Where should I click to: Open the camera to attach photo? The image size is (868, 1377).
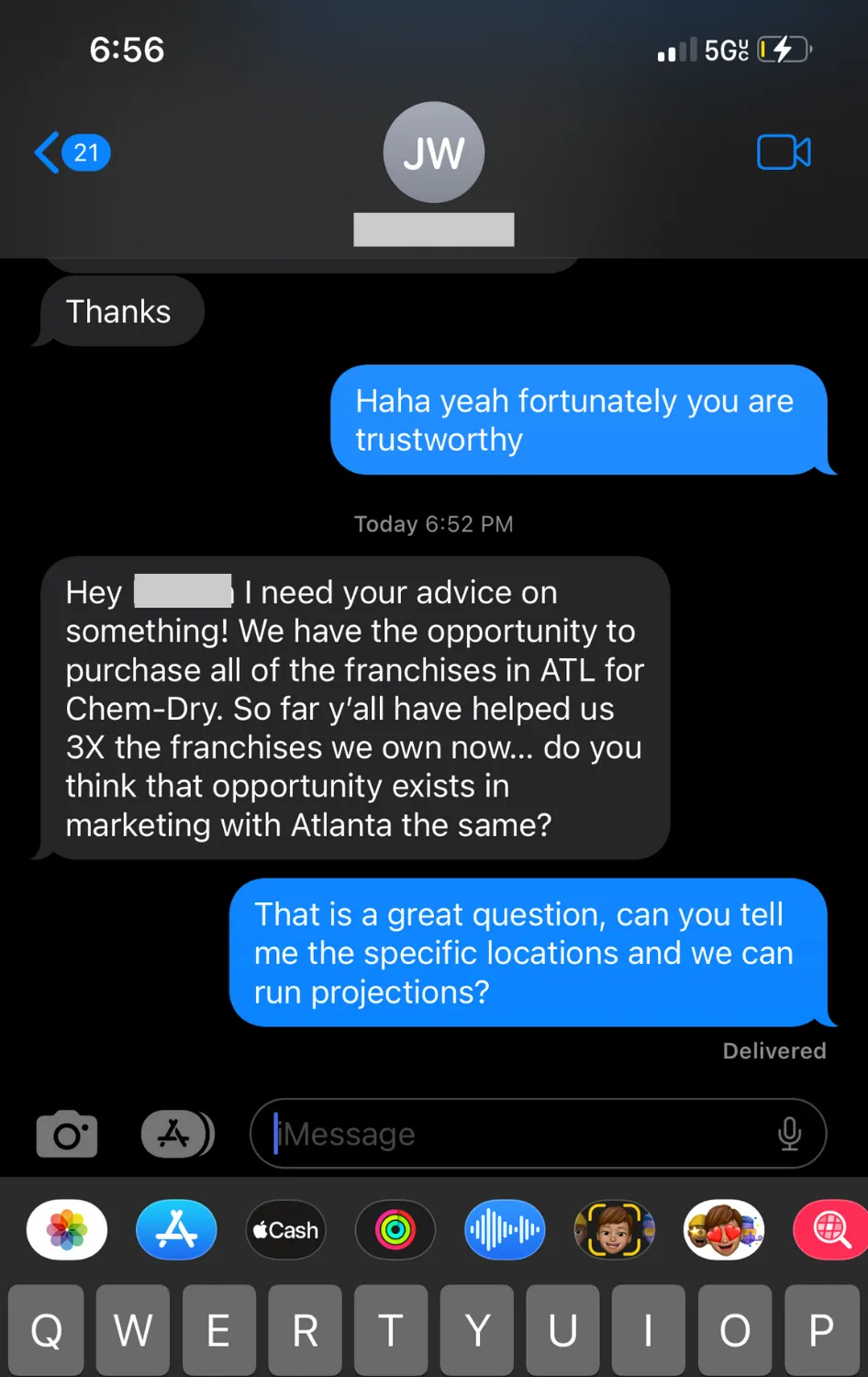[x=67, y=1135]
